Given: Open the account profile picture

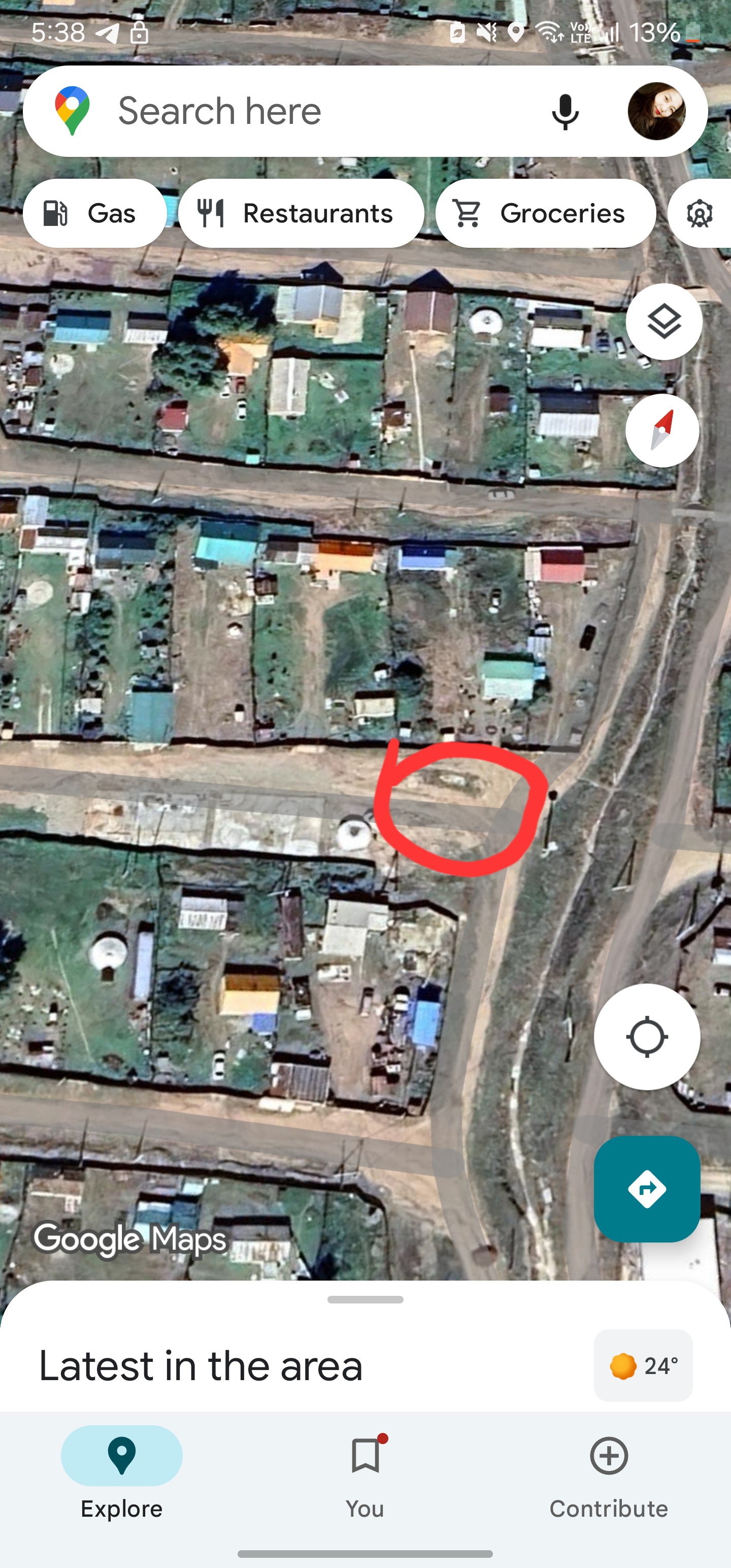Looking at the screenshot, I should coord(656,111).
